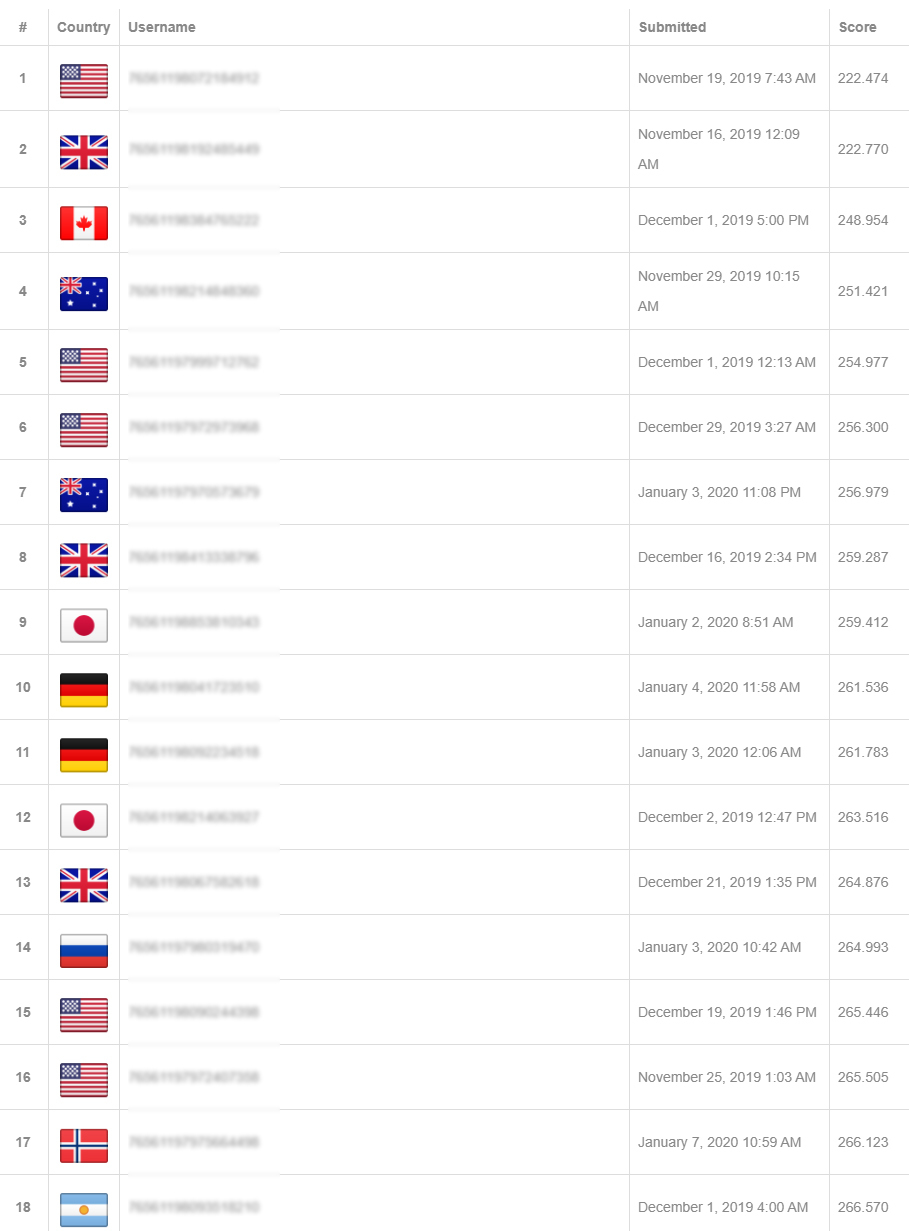
Task: Open the username ranked 17 with Norwegian flag
Action: (x=194, y=1142)
